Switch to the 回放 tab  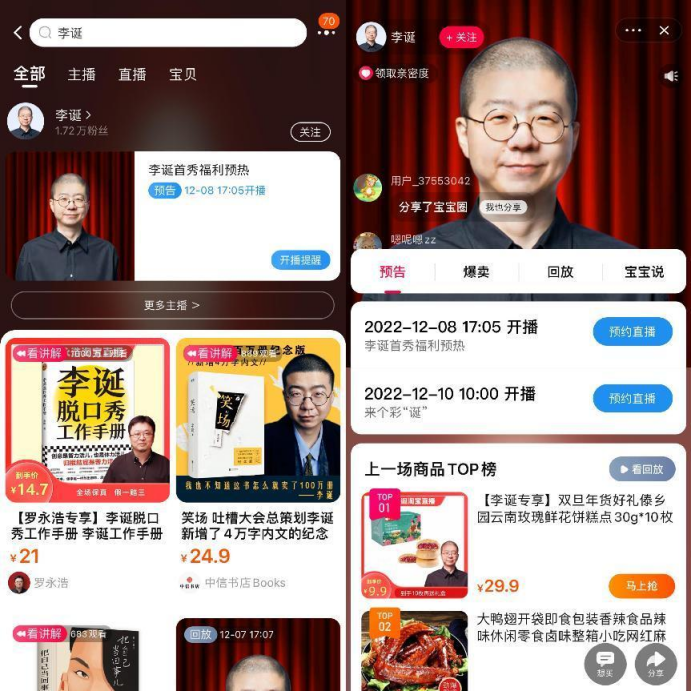[560, 272]
